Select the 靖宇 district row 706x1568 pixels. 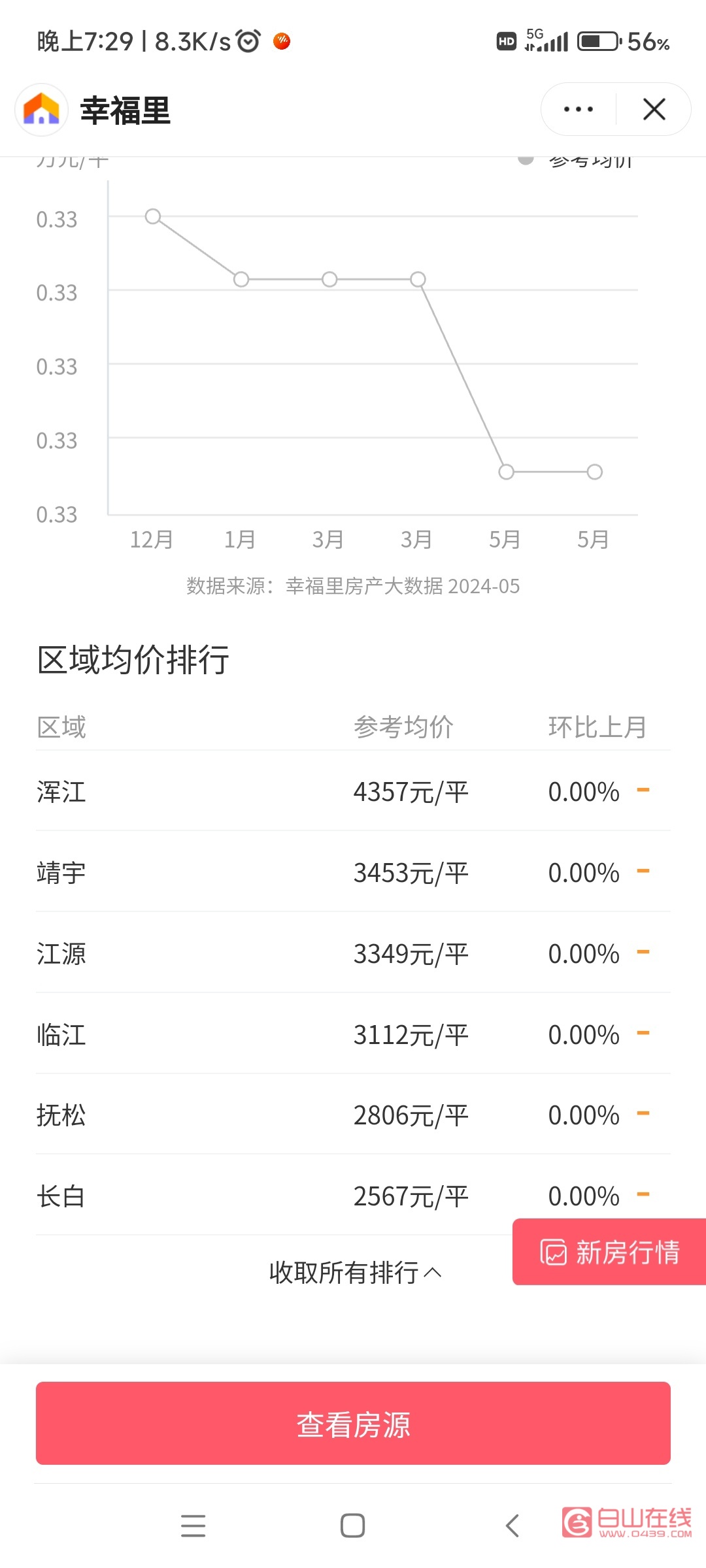click(x=353, y=872)
